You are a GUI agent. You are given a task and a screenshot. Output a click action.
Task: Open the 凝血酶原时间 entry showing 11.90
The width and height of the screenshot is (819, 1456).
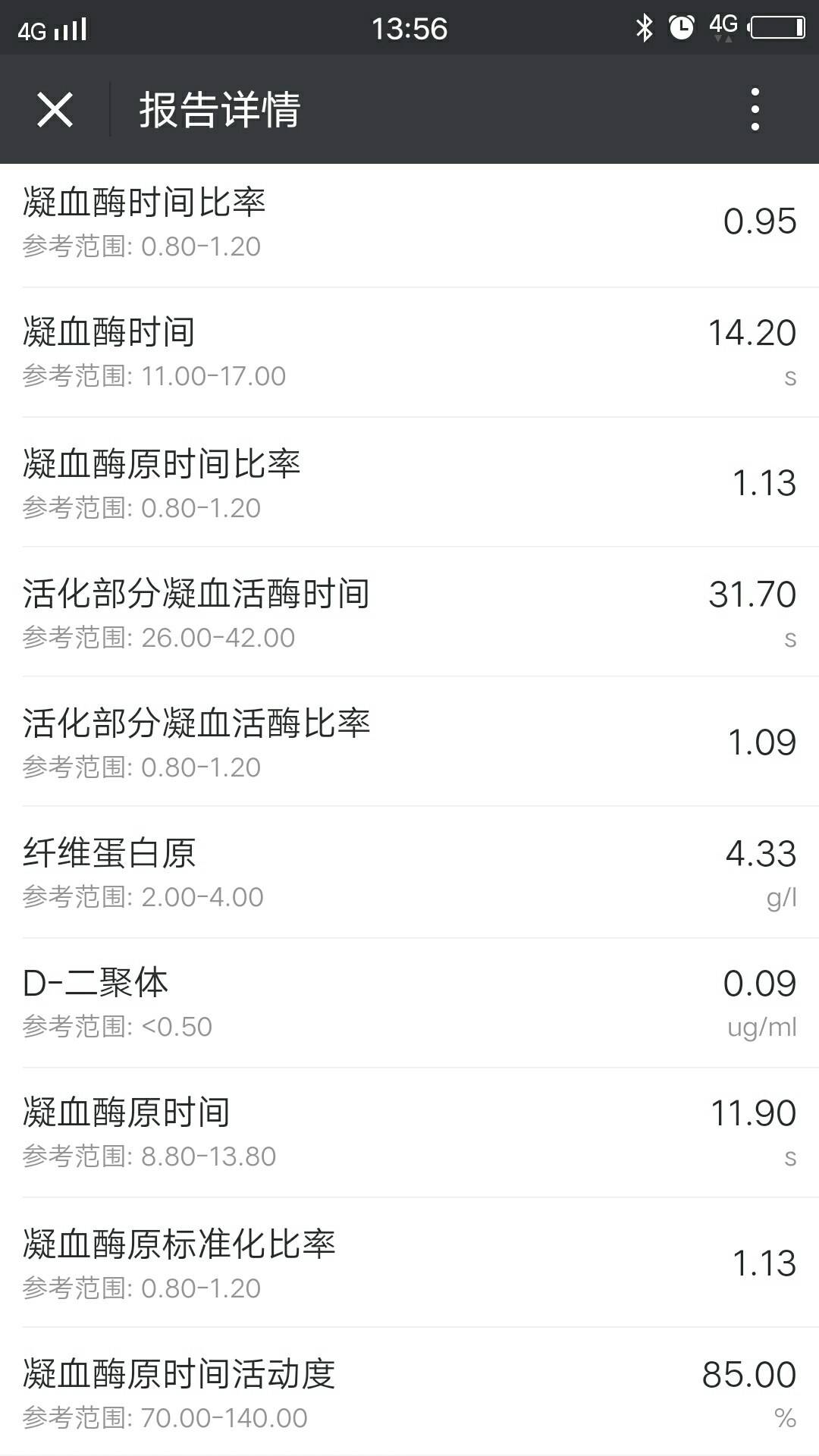(409, 1130)
